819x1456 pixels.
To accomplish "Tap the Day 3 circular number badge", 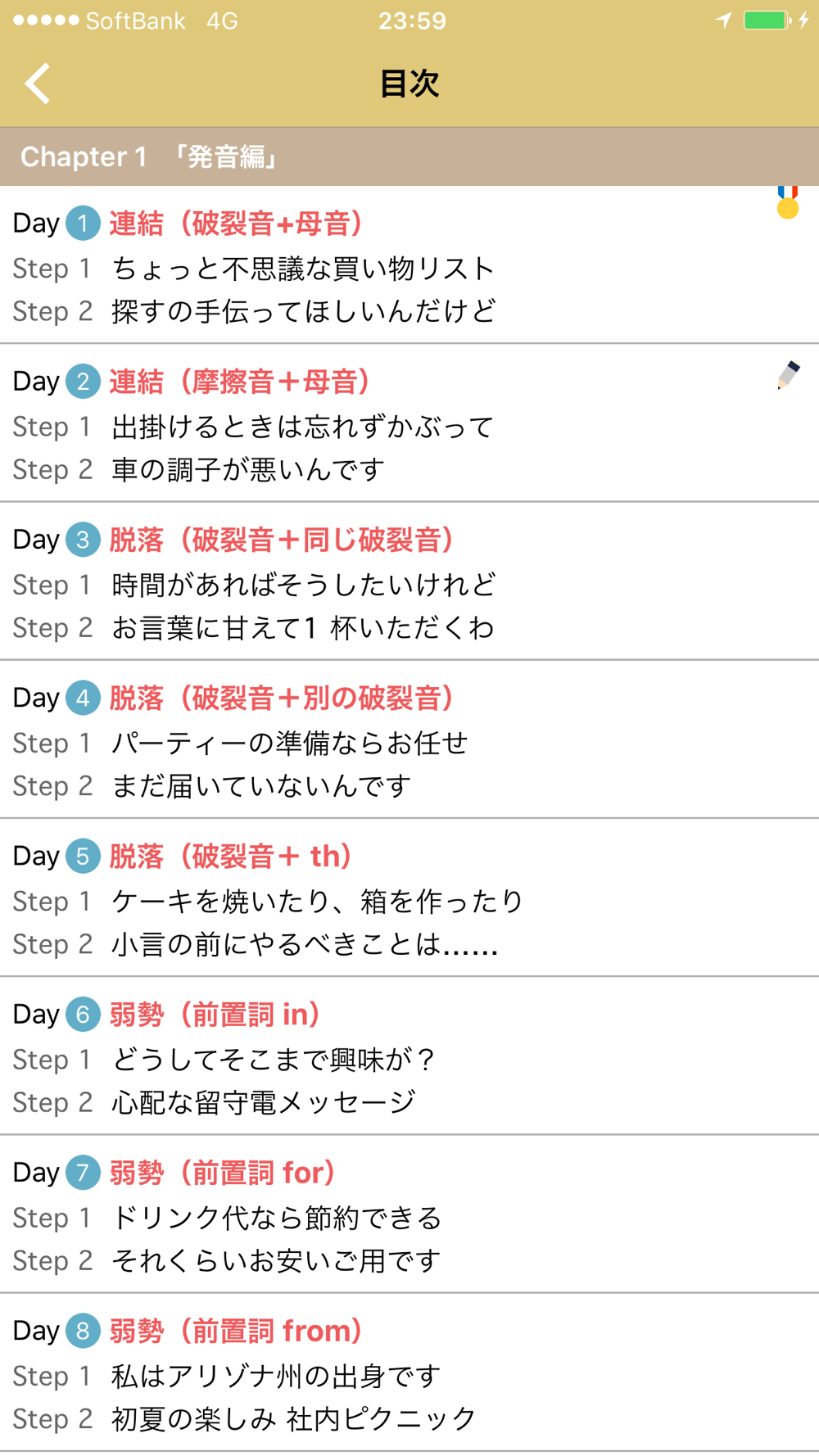I will point(82,539).
